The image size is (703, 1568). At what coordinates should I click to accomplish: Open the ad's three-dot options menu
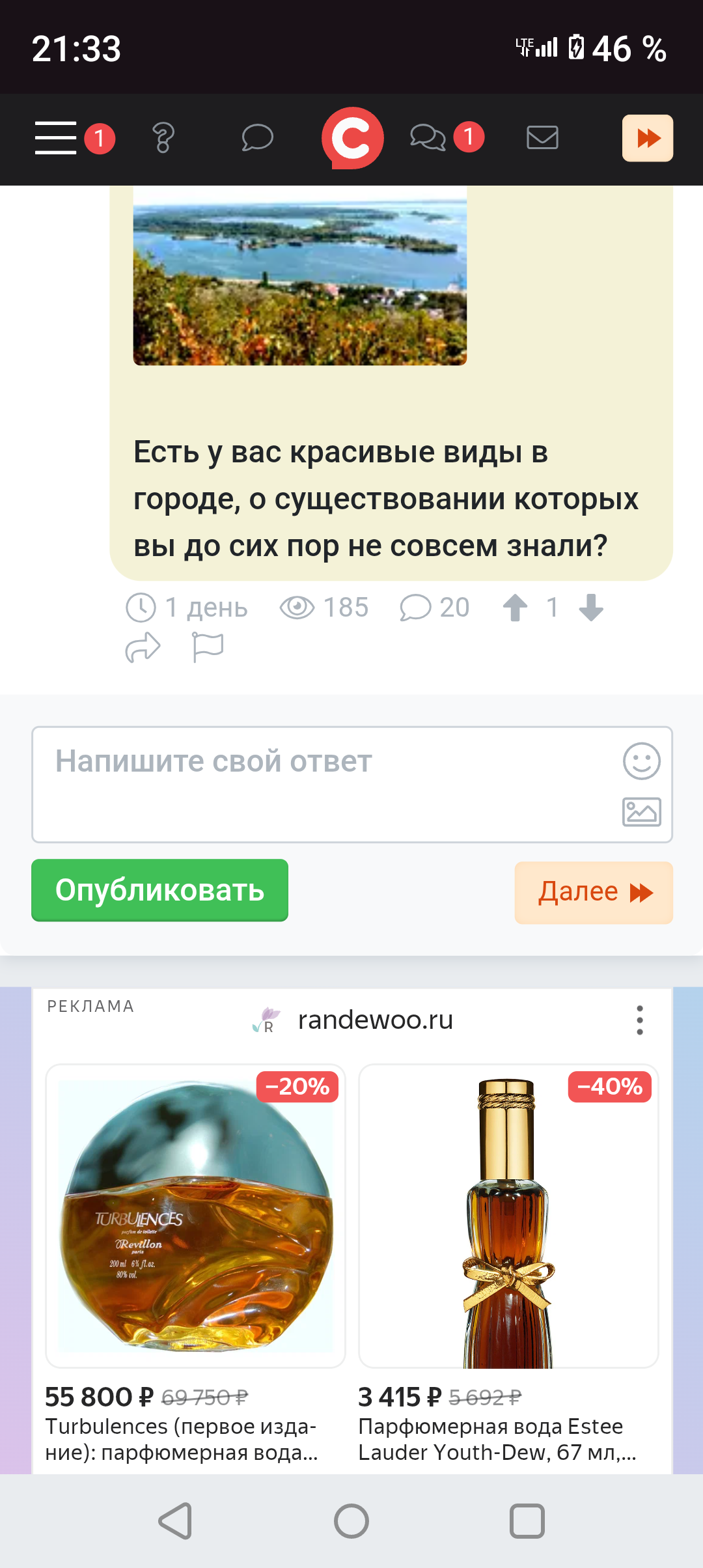point(640,1020)
